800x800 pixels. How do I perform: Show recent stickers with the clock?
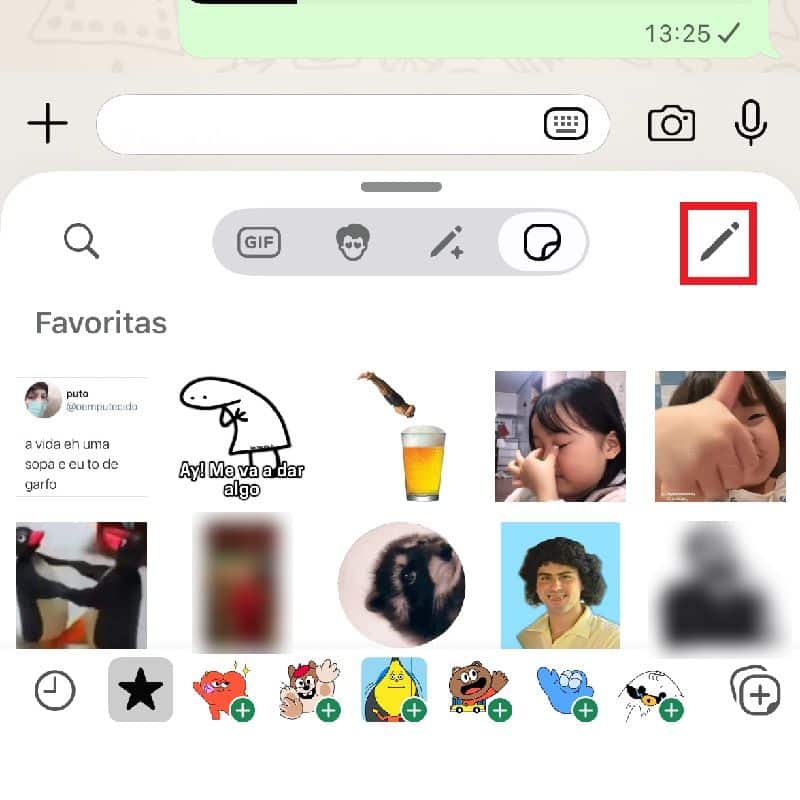coord(55,690)
